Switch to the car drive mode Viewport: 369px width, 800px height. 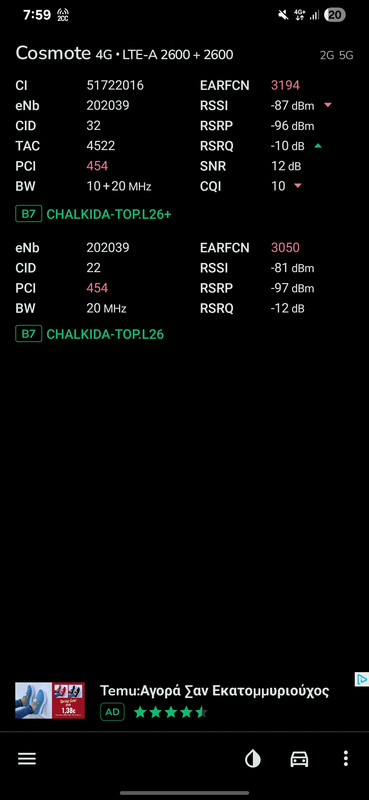tap(299, 759)
